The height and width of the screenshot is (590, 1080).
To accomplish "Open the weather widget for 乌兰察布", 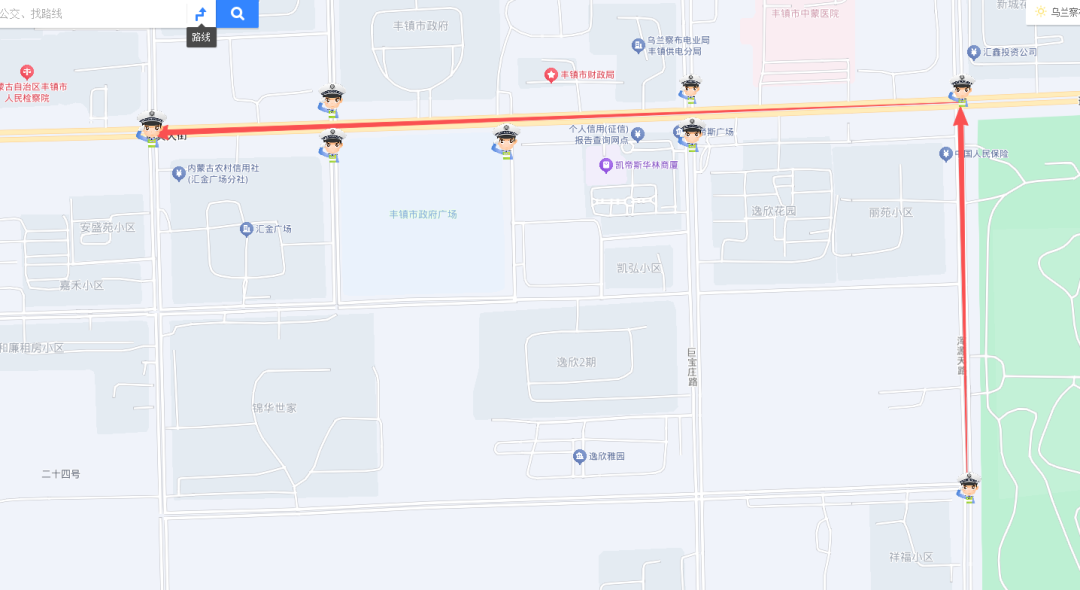I will tap(1057, 12).
